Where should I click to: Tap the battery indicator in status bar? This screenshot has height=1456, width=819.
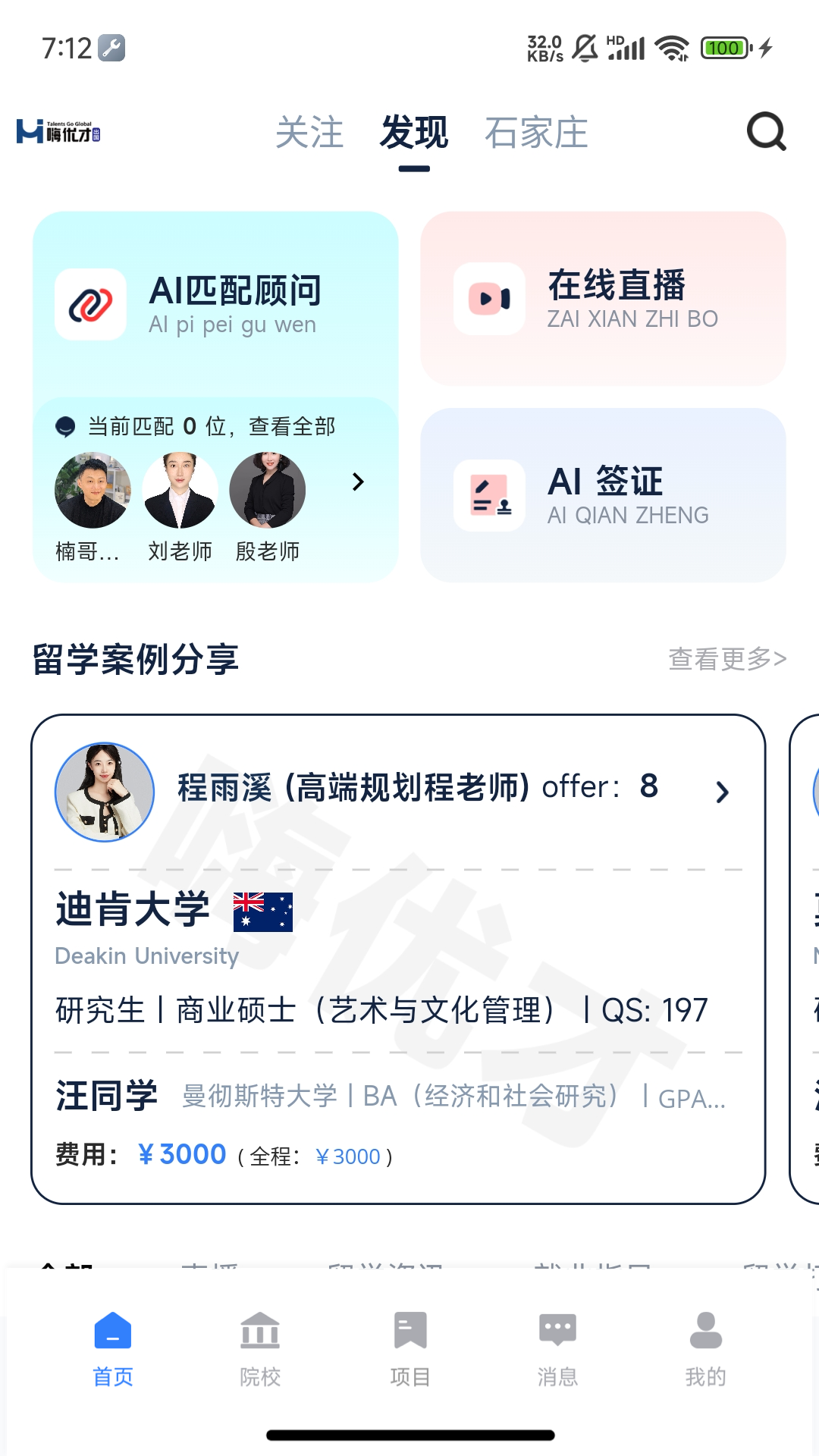click(724, 47)
